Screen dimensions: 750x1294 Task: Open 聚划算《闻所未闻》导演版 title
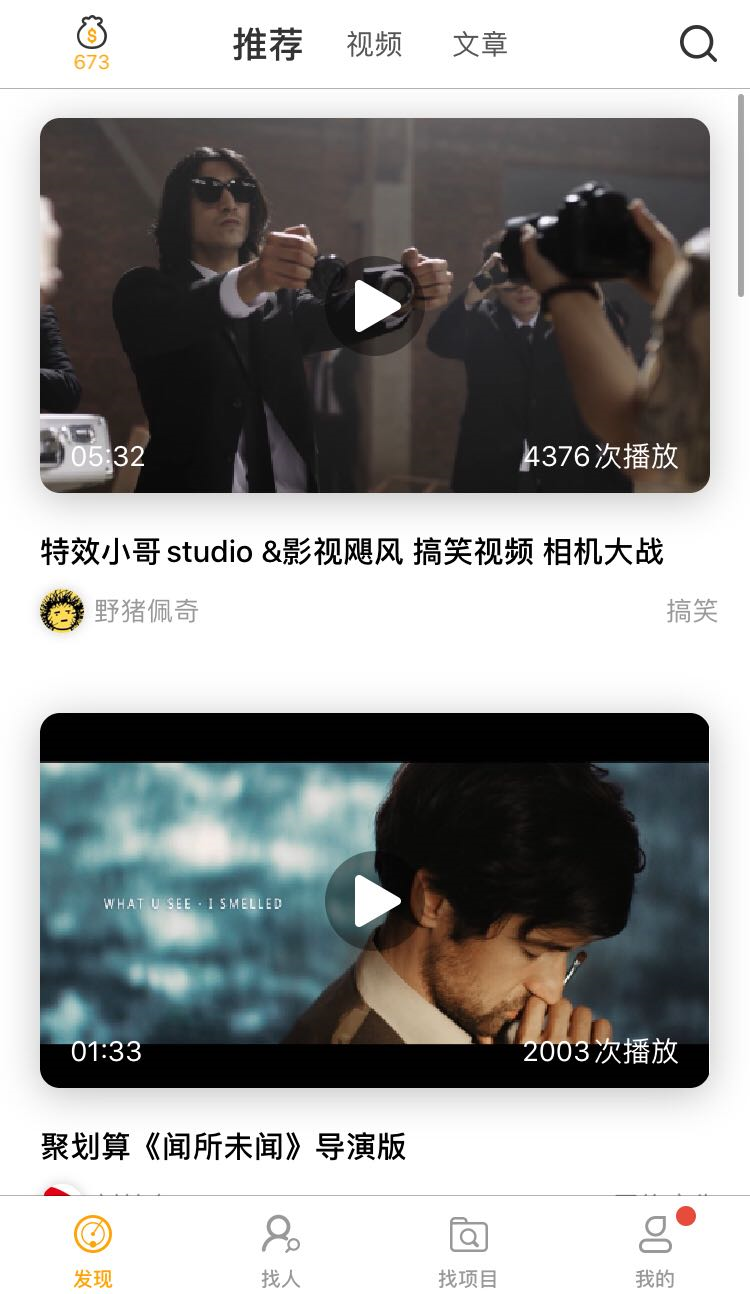[223, 1146]
